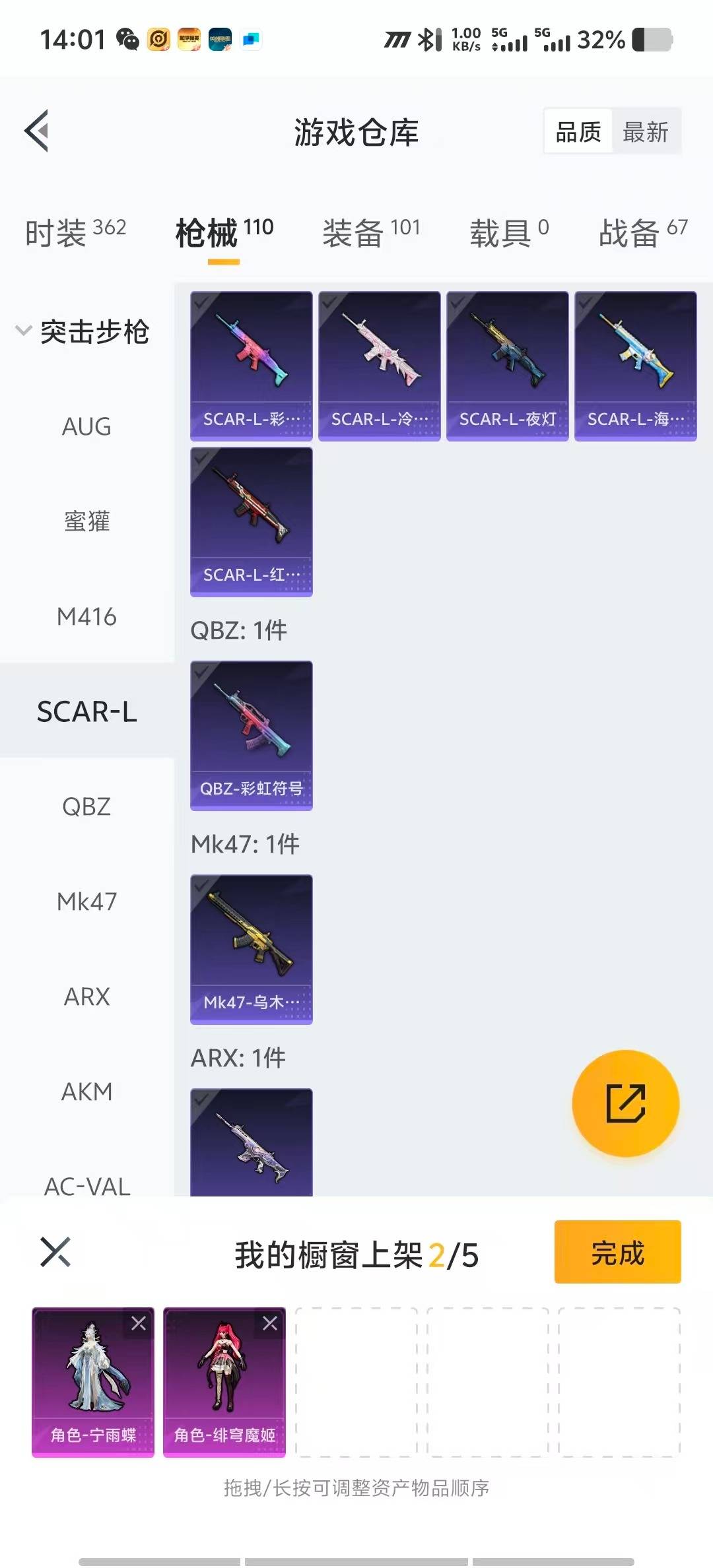Close the 我的橱窗上架 panel
The width and height of the screenshot is (713, 1568).
click(x=55, y=1252)
